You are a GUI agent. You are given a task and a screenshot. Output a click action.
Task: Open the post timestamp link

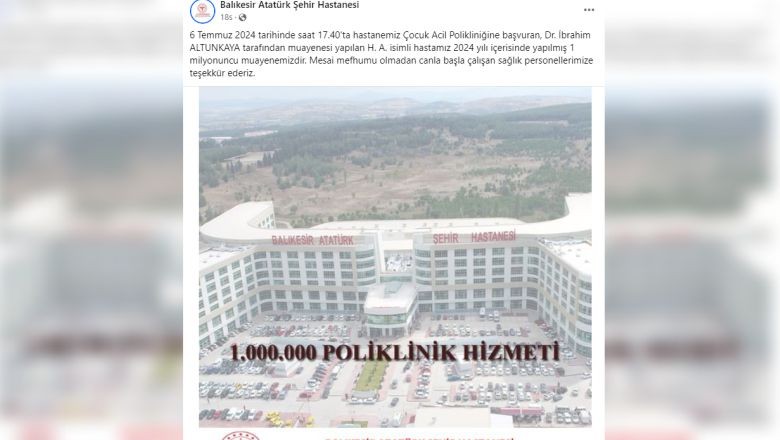pyautogui.click(x=227, y=18)
